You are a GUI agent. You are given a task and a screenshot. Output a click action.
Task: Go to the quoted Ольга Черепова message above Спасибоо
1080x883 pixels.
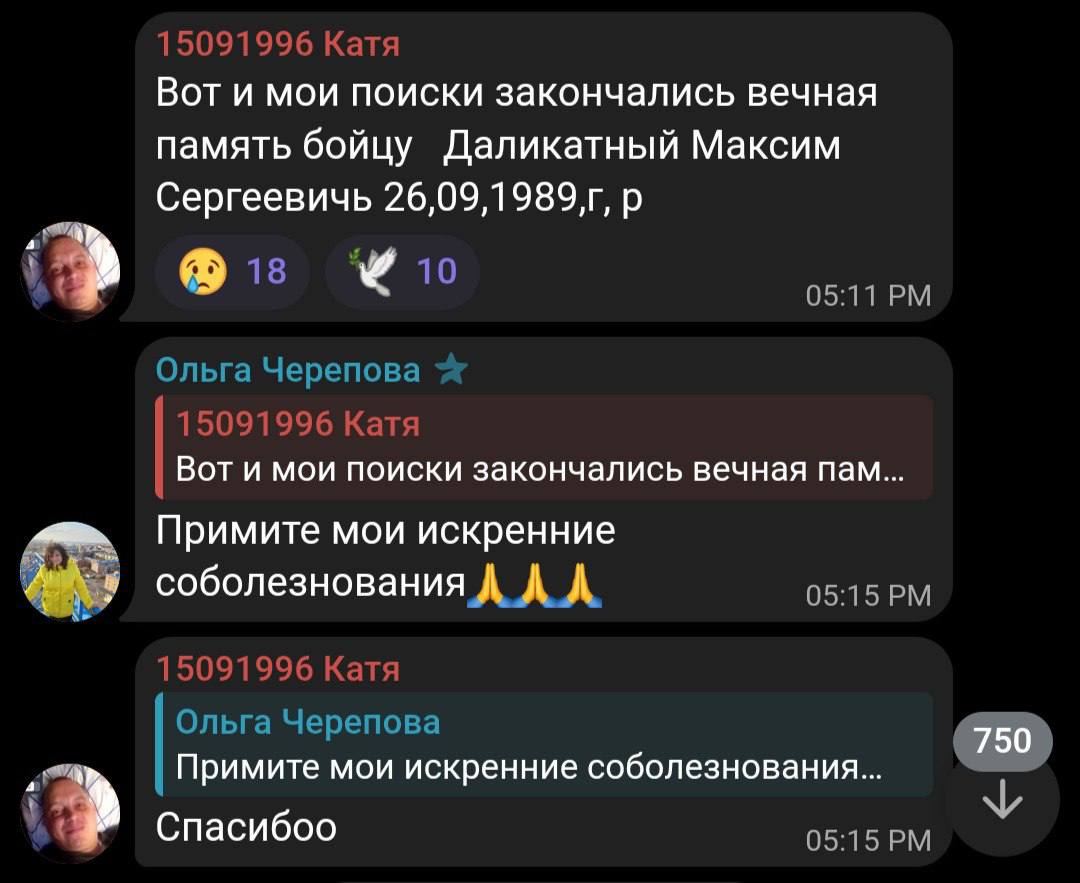click(x=544, y=744)
